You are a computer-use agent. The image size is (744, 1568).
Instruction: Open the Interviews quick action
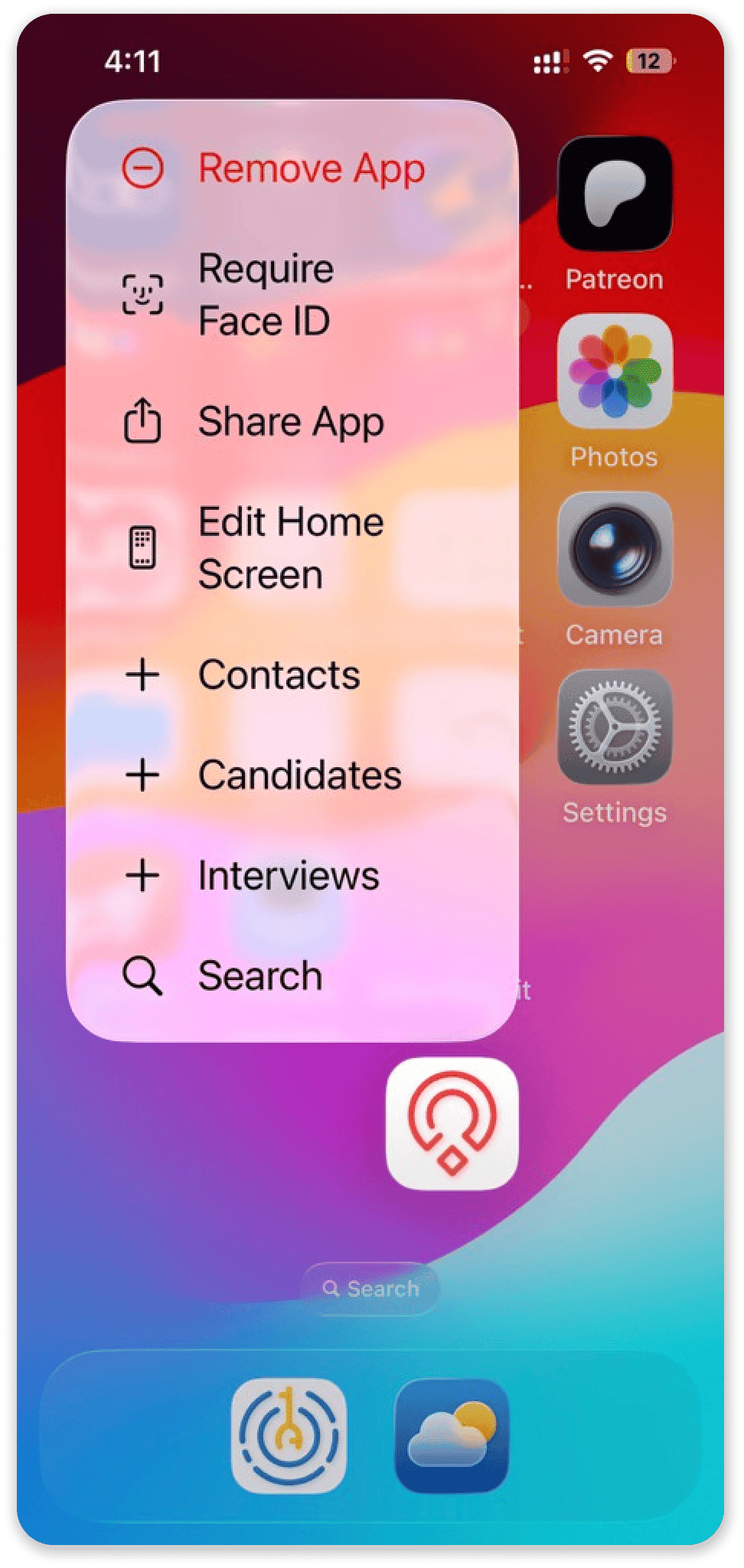[291, 875]
